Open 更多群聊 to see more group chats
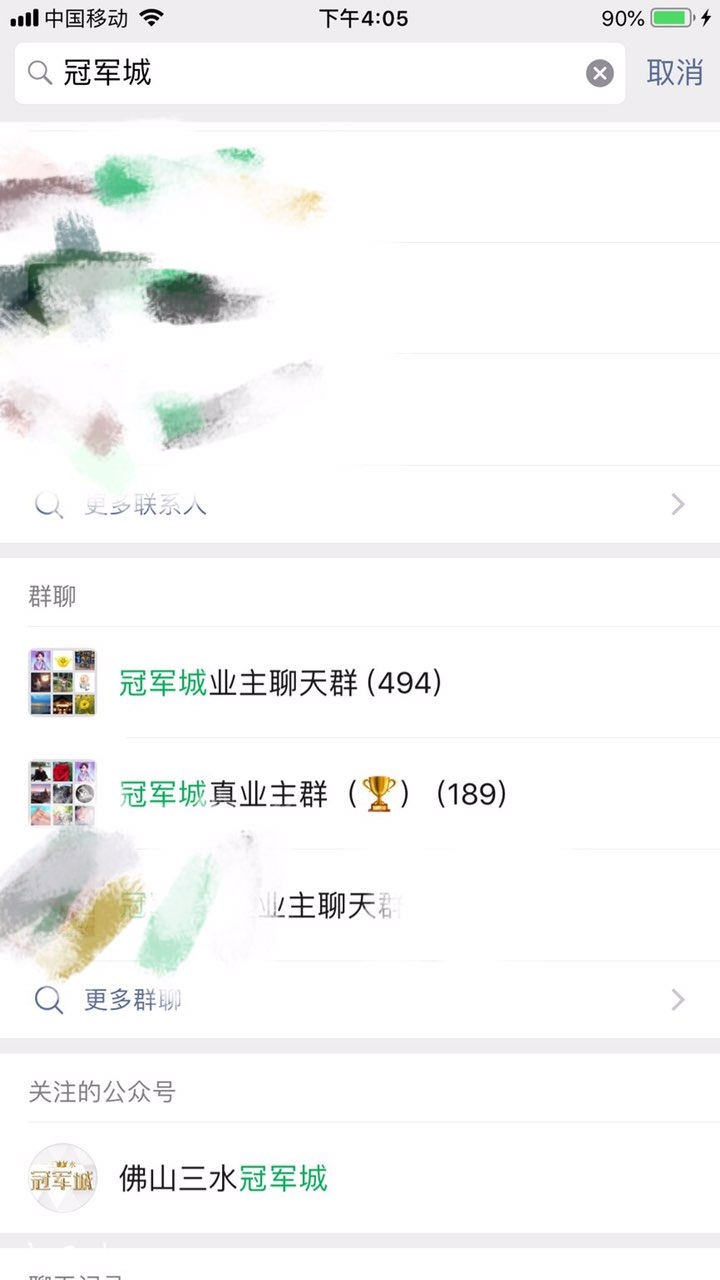Viewport: 720px width, 1280px height. tap(360, 999)
